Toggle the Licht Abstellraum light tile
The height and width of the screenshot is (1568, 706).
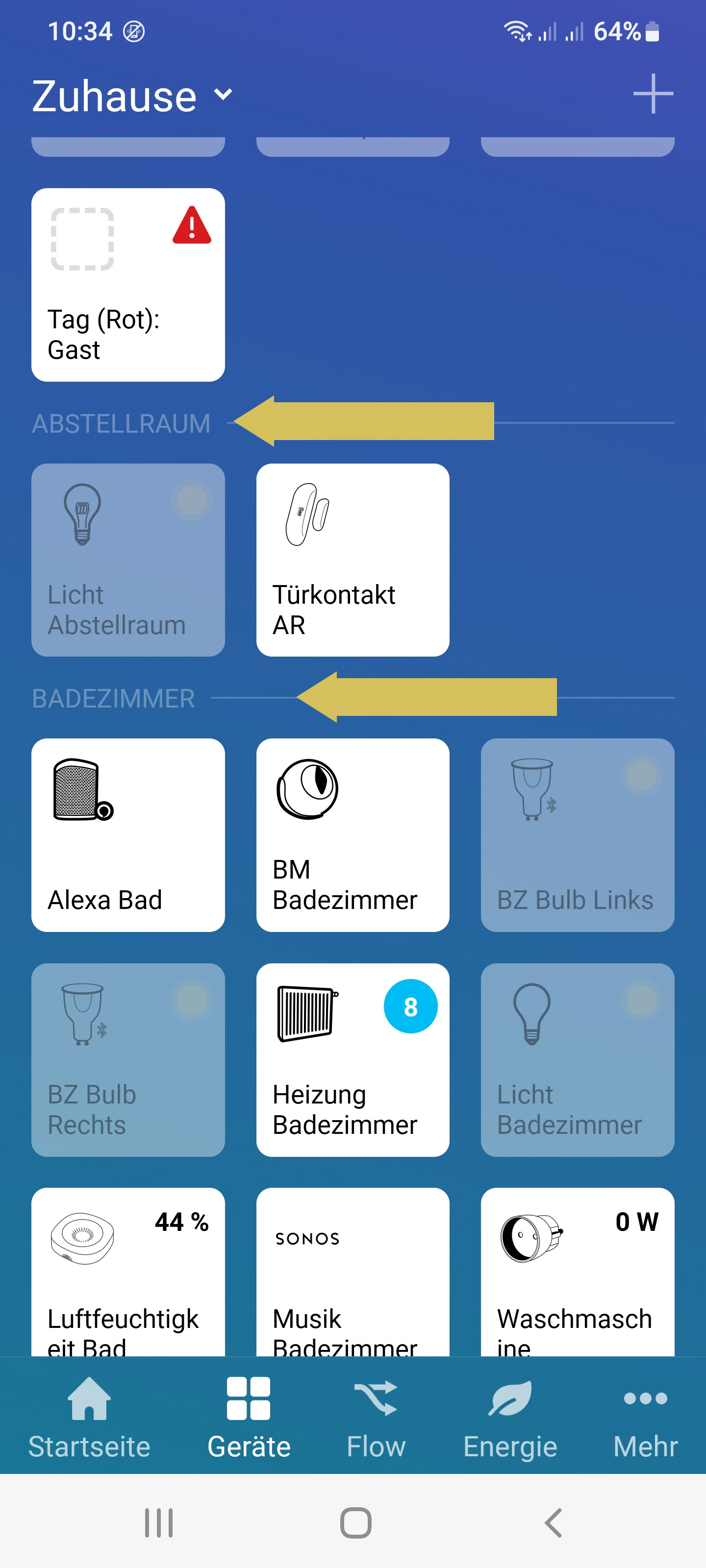(x=128, y=560)
